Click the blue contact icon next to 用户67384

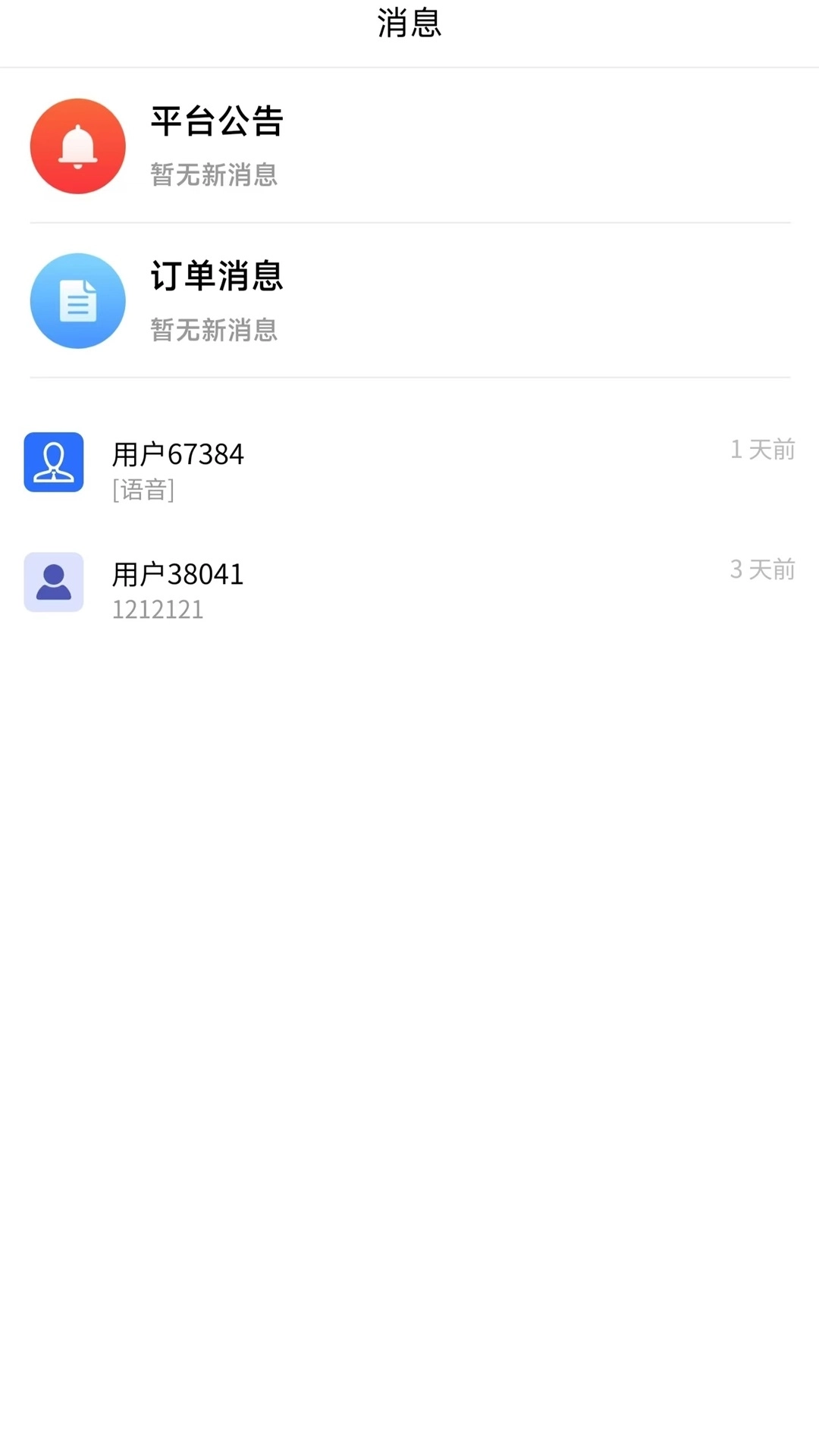54,463
